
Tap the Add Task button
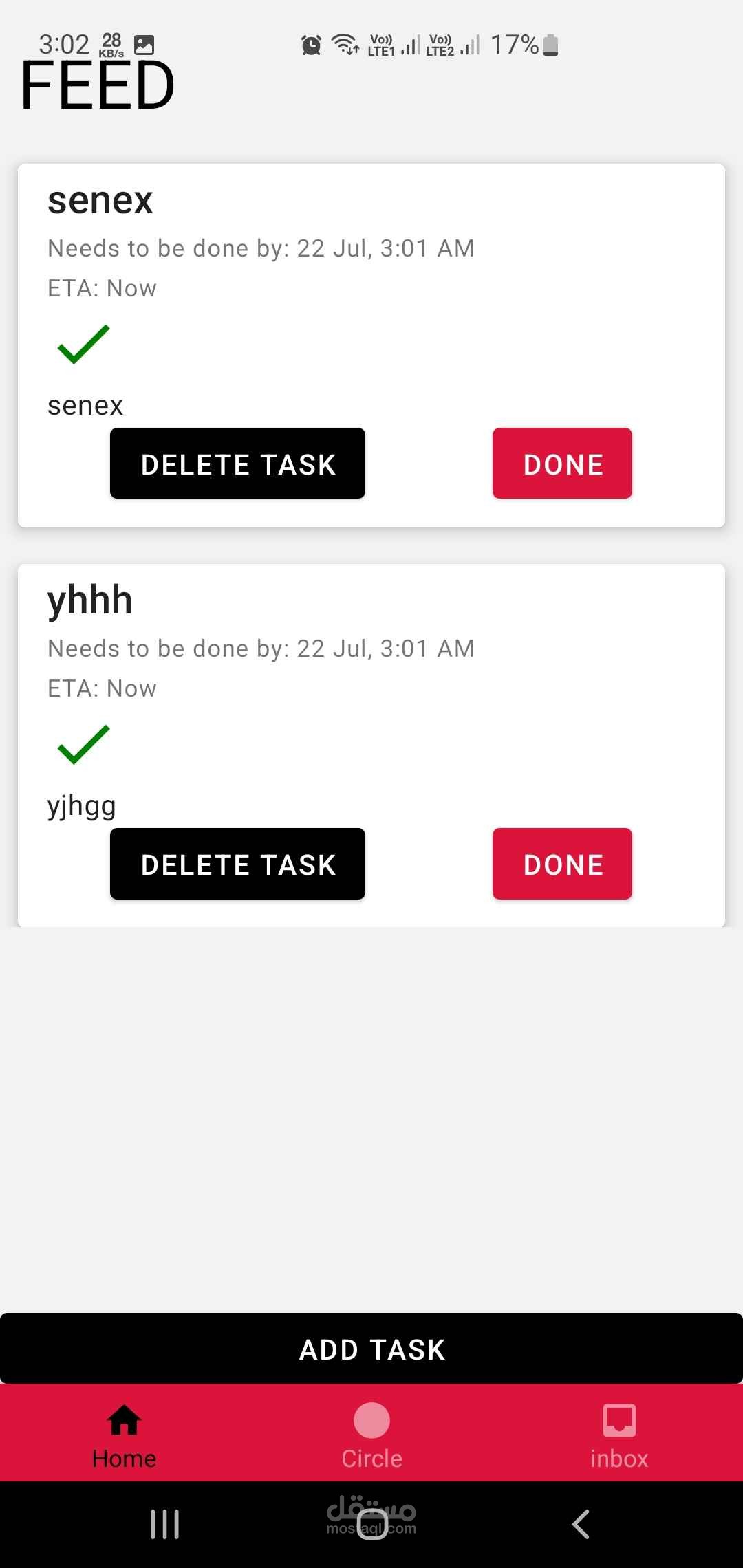pyautogui.click(x=371, y=1349)
